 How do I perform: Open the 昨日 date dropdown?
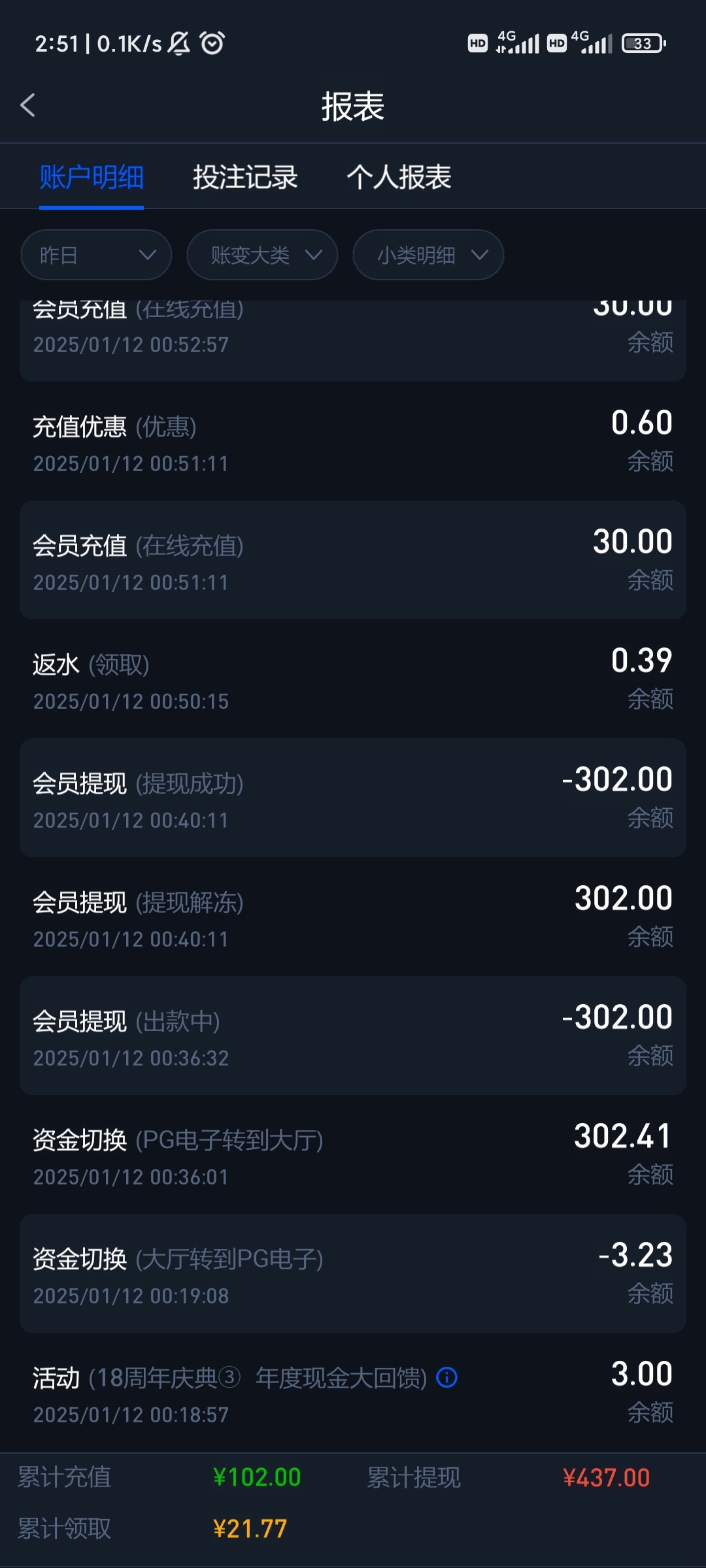96,255
